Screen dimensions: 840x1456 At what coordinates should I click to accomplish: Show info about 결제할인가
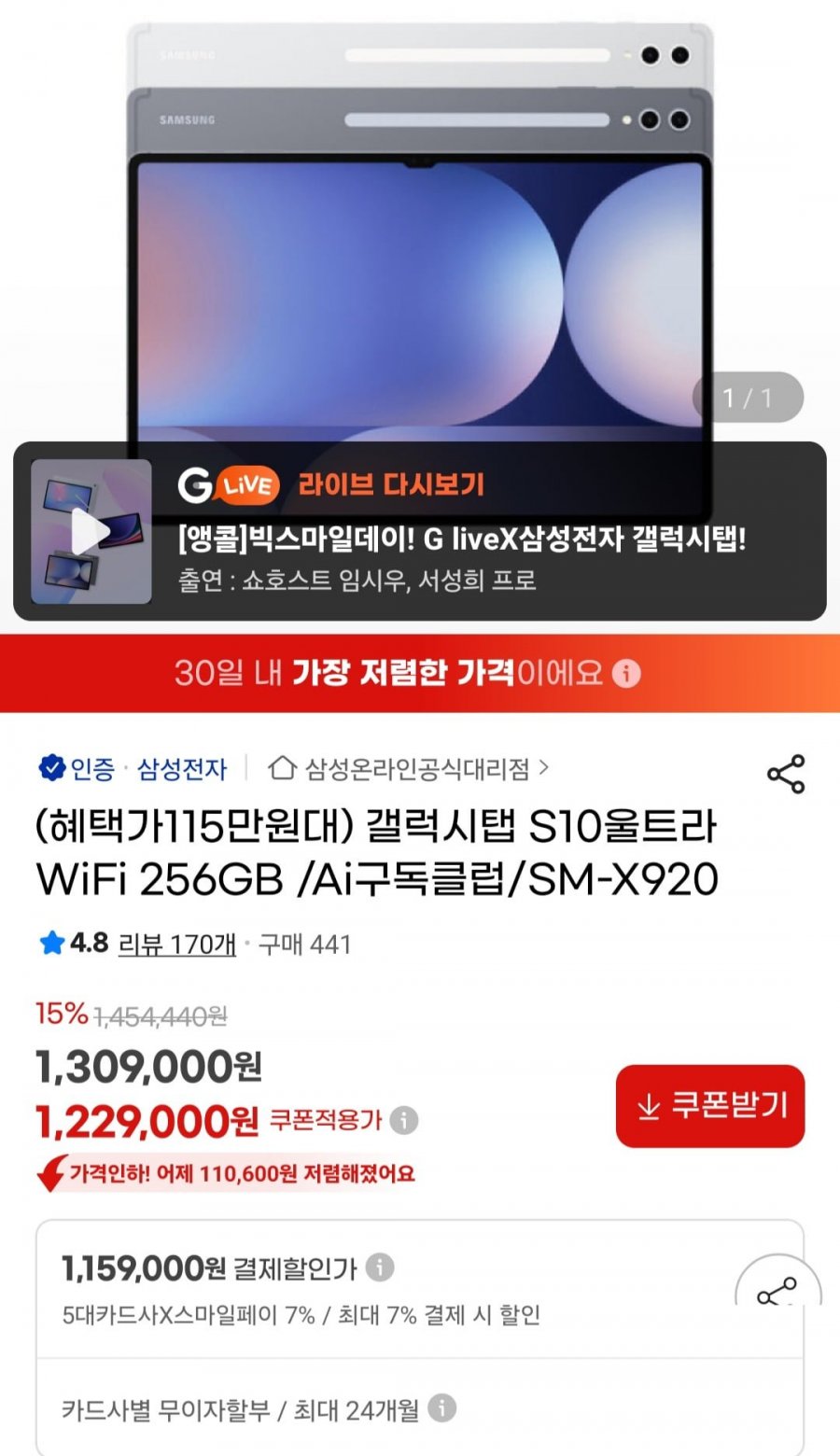pos(380,1267)
